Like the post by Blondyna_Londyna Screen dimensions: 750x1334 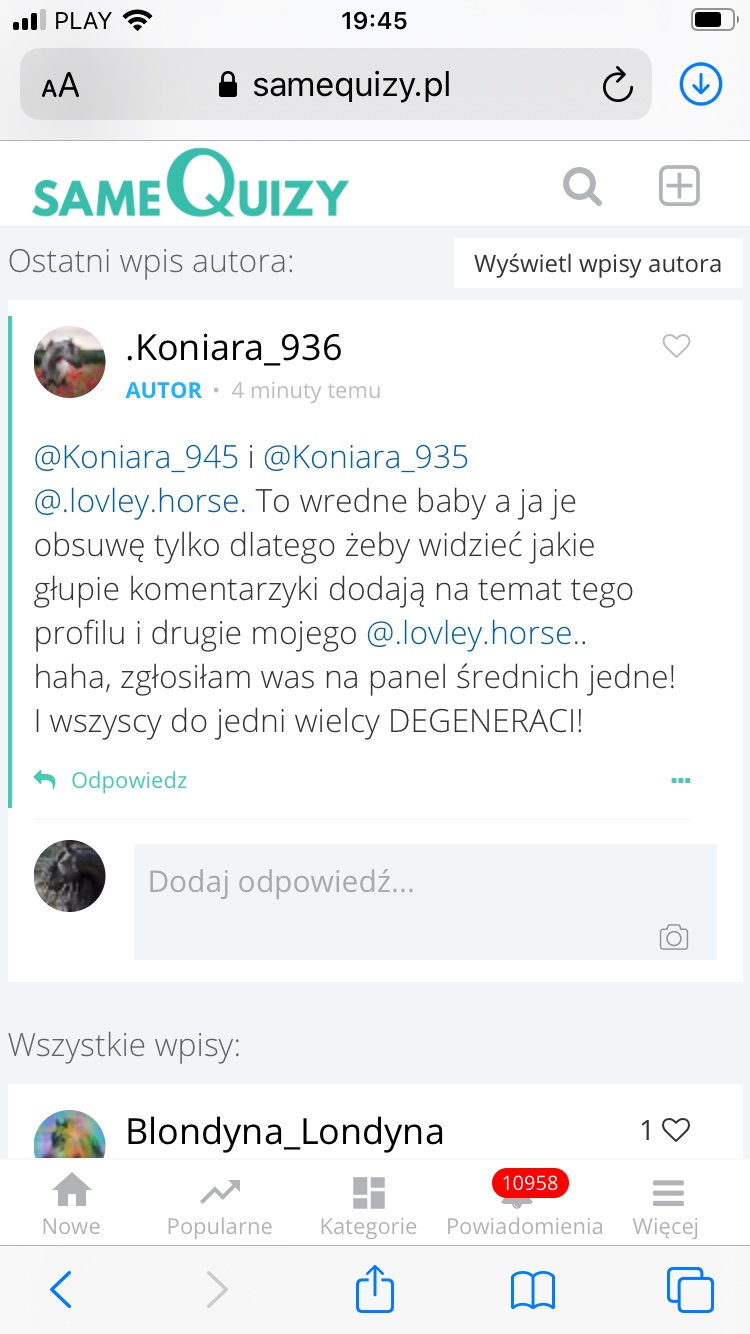(677, 1130)
